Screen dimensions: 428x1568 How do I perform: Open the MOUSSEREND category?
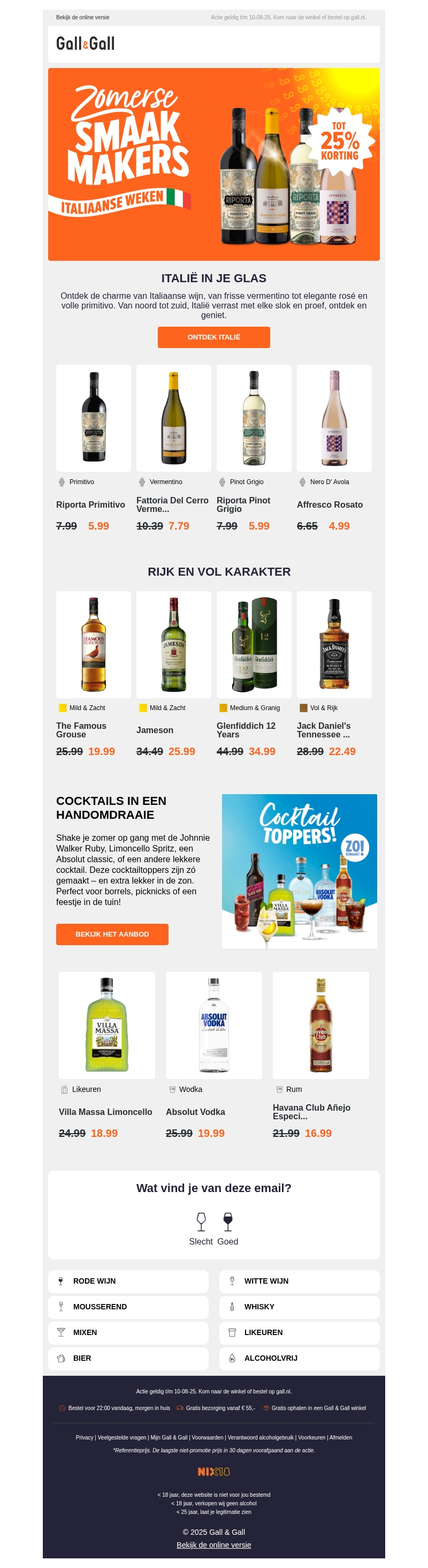(128, 1306)
